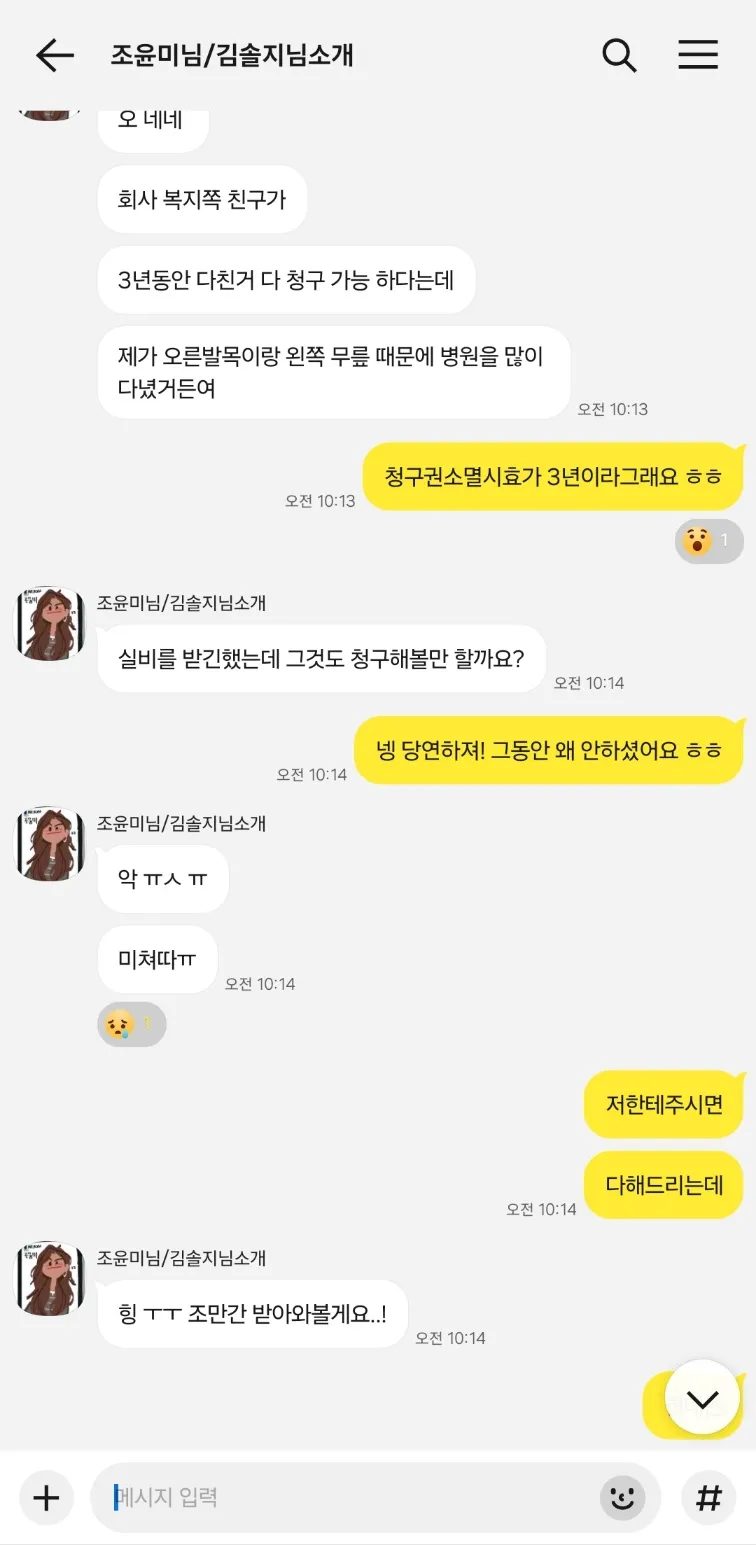Screen dimensions: 756x1545
Task: Tap the crying emoji reaction under 미쳐따ㅠ
Action: (131, 1024)
